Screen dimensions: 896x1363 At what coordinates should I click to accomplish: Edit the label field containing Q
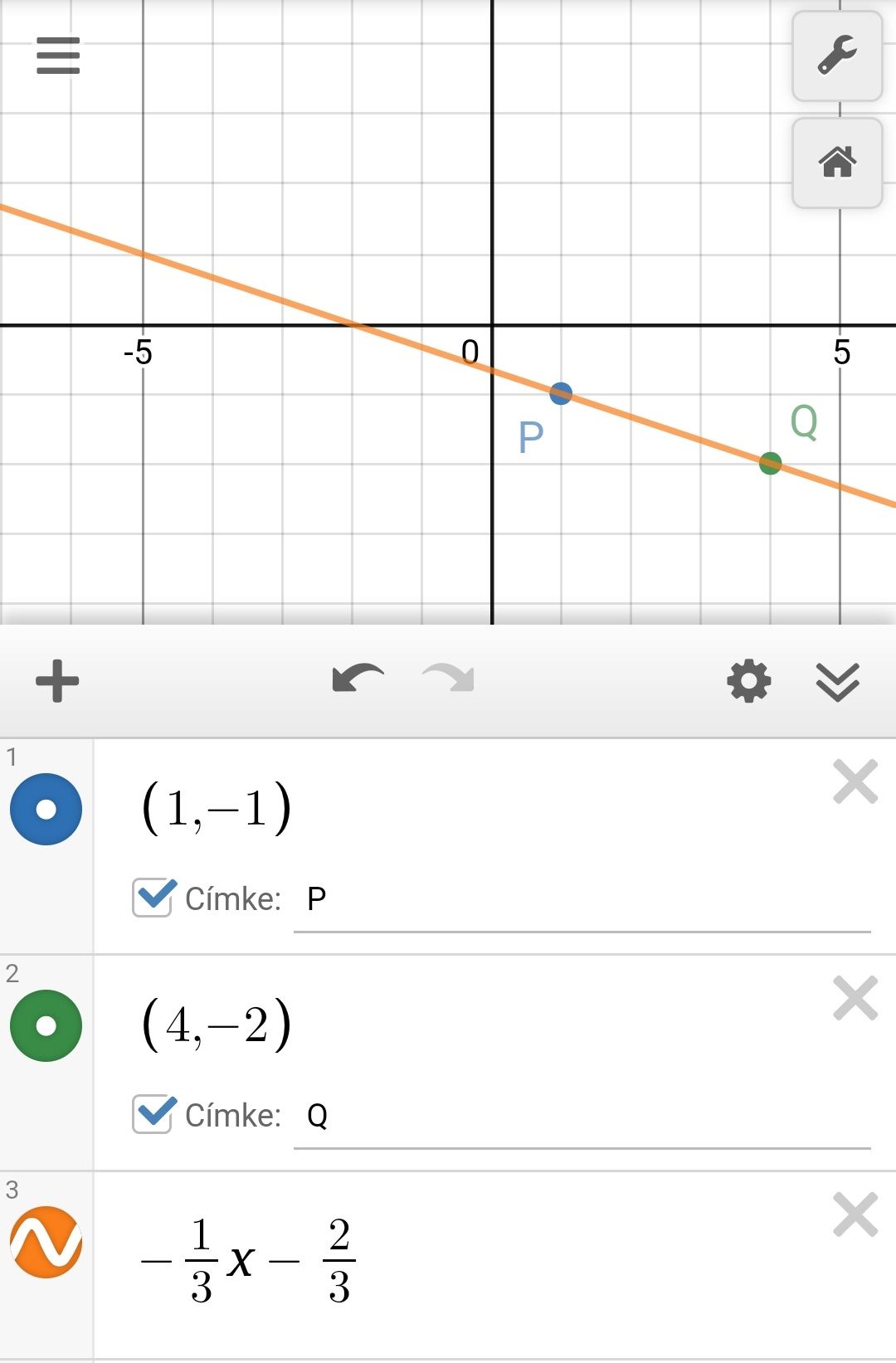pyautogui.click(x=581, y=1116)
